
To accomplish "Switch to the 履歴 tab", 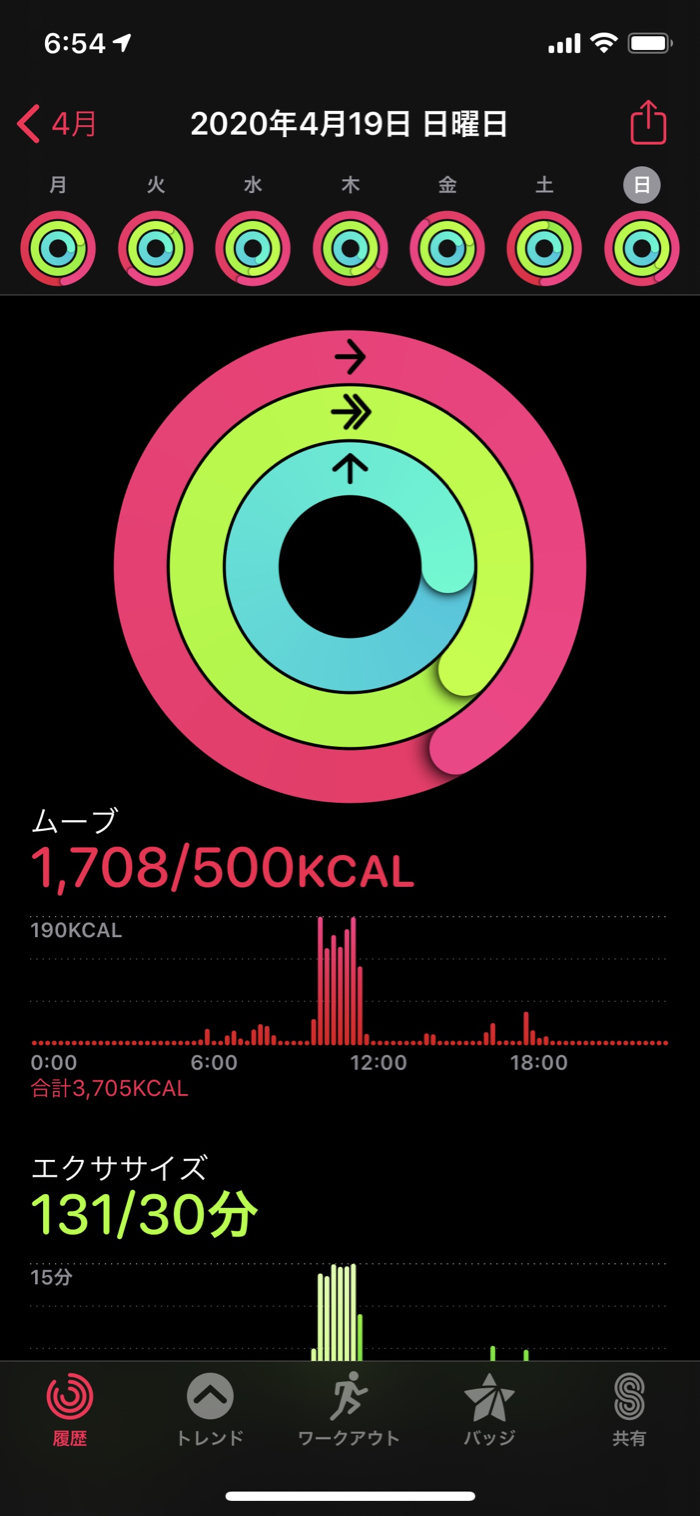I will click(70, 1410).
